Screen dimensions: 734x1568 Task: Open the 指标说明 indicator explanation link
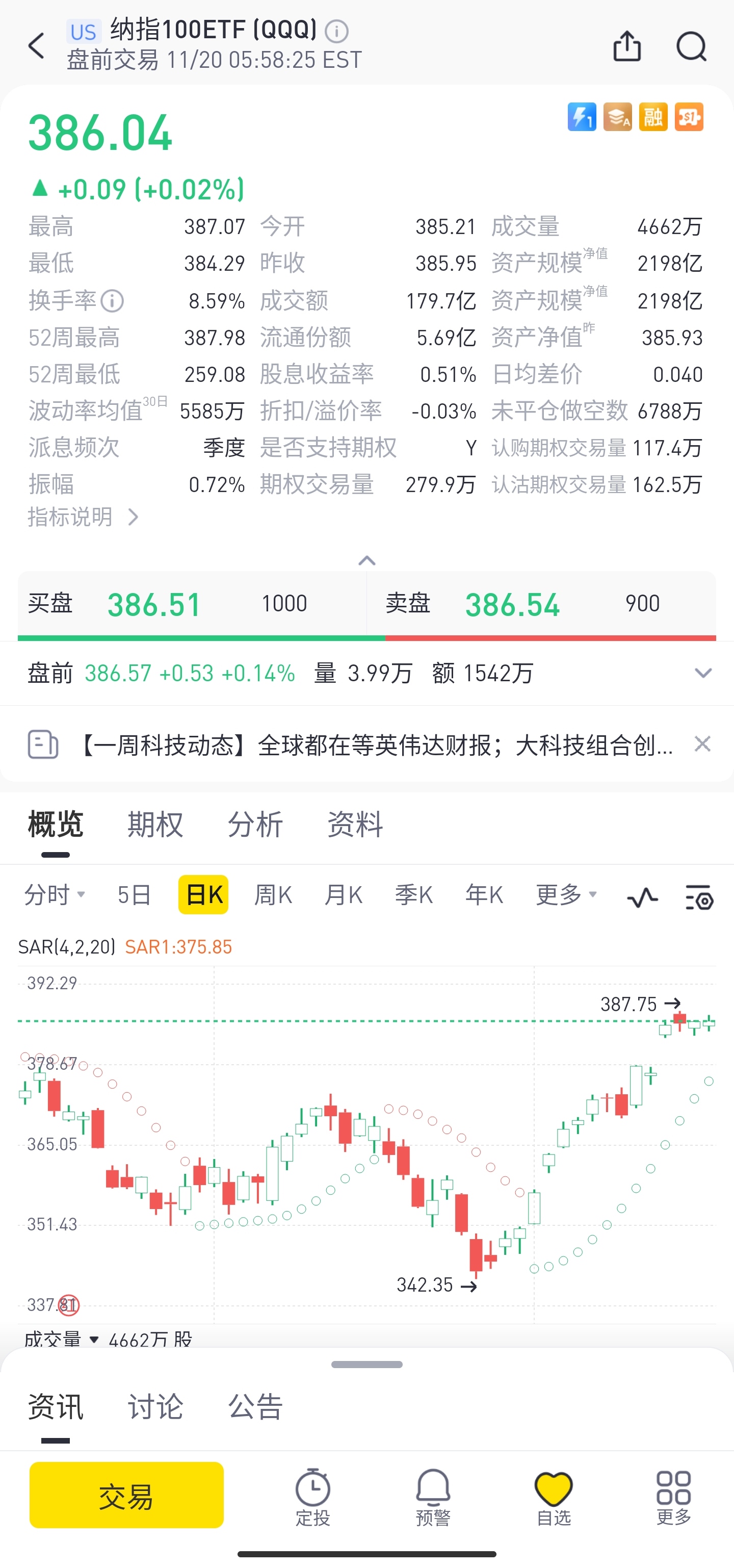(84, 517)
